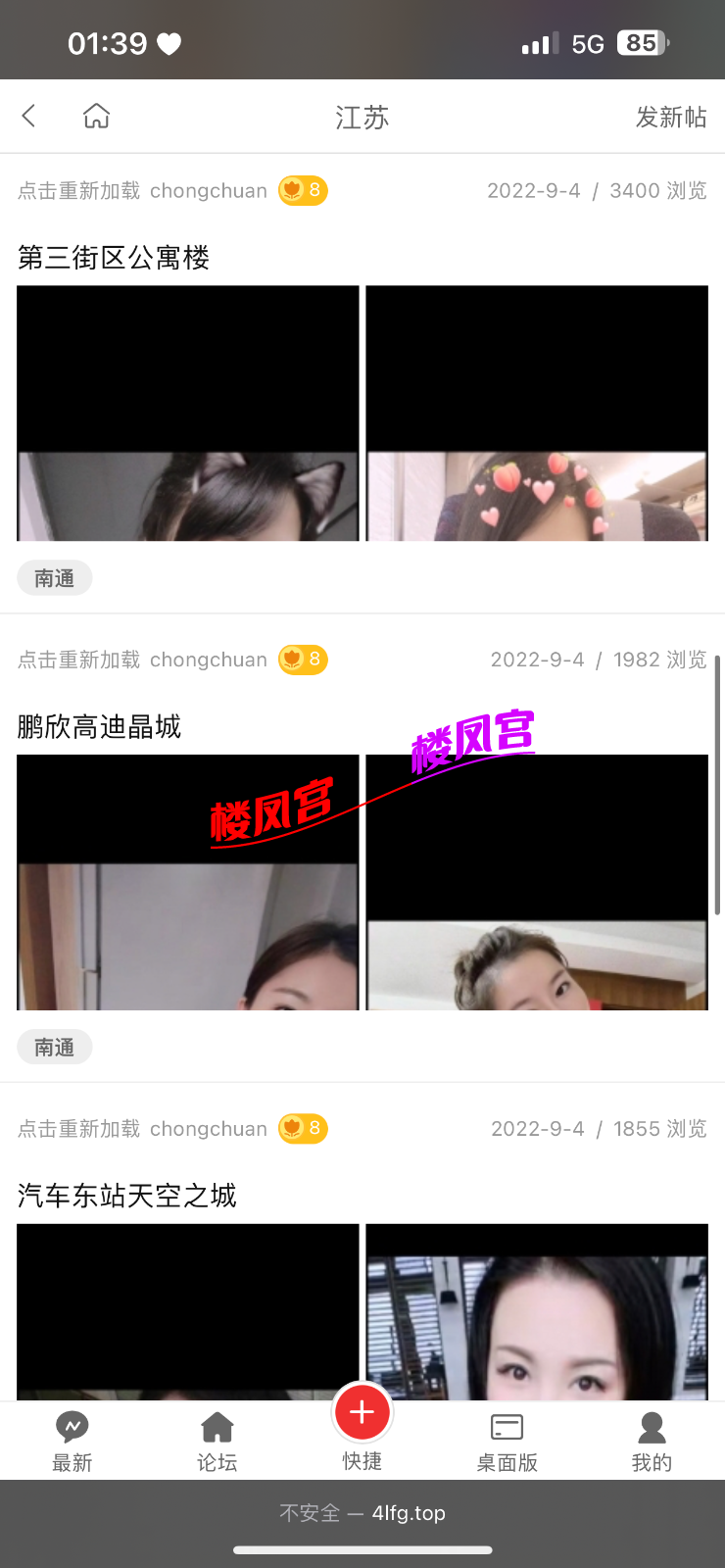Switch to 桌面版 desktop view

(x=507, y=1441)
